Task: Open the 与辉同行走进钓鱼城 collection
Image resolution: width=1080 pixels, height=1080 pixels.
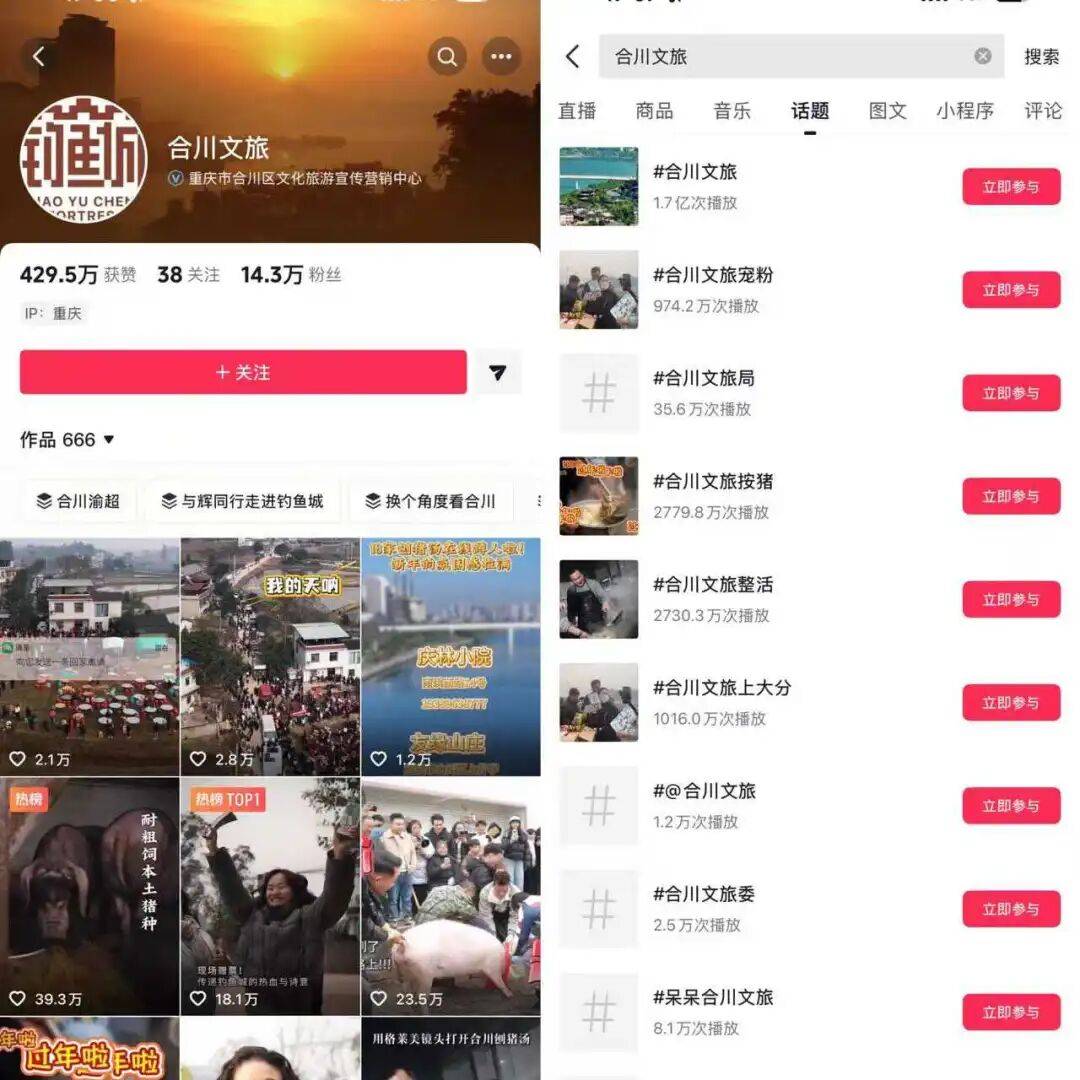Action: [243, 501]
